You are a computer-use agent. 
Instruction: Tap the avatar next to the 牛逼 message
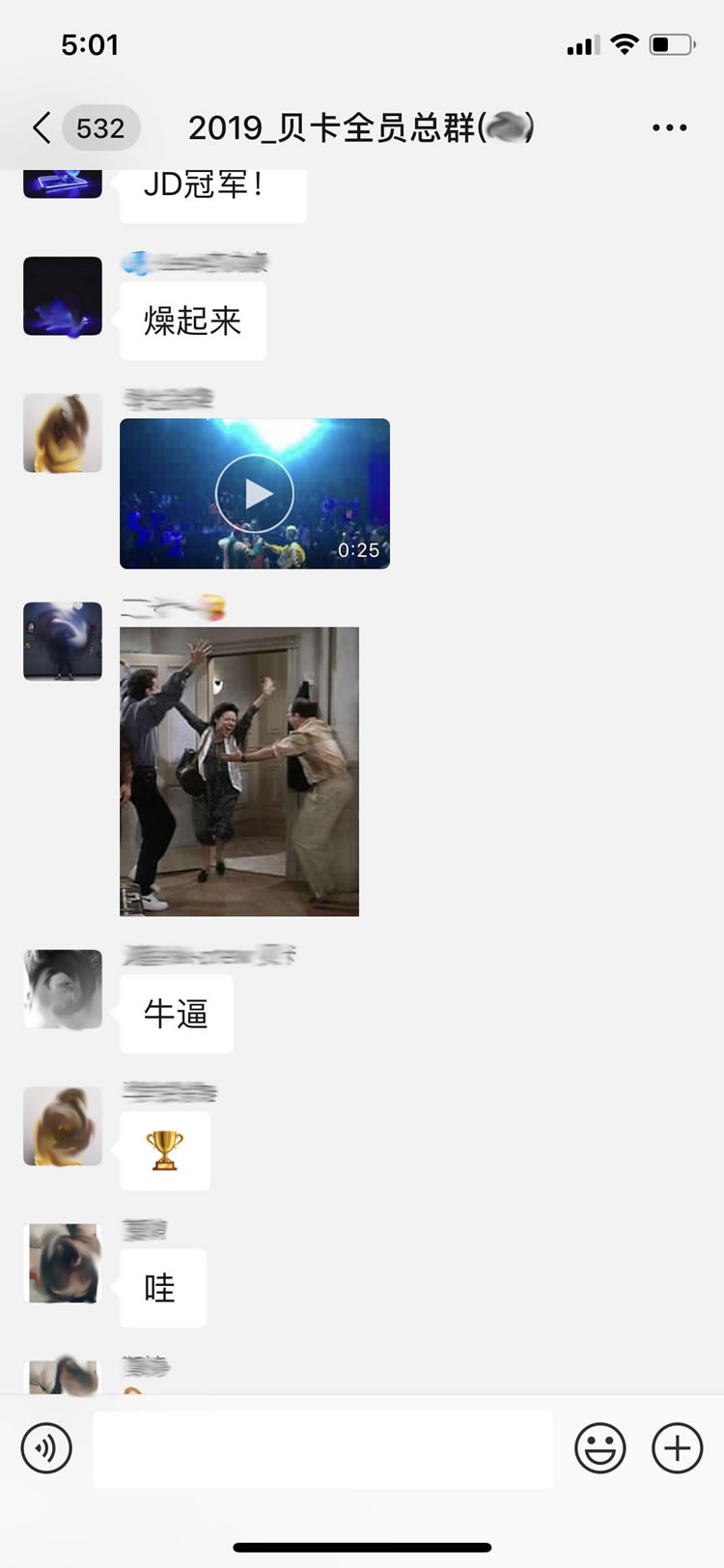[62, 988]
